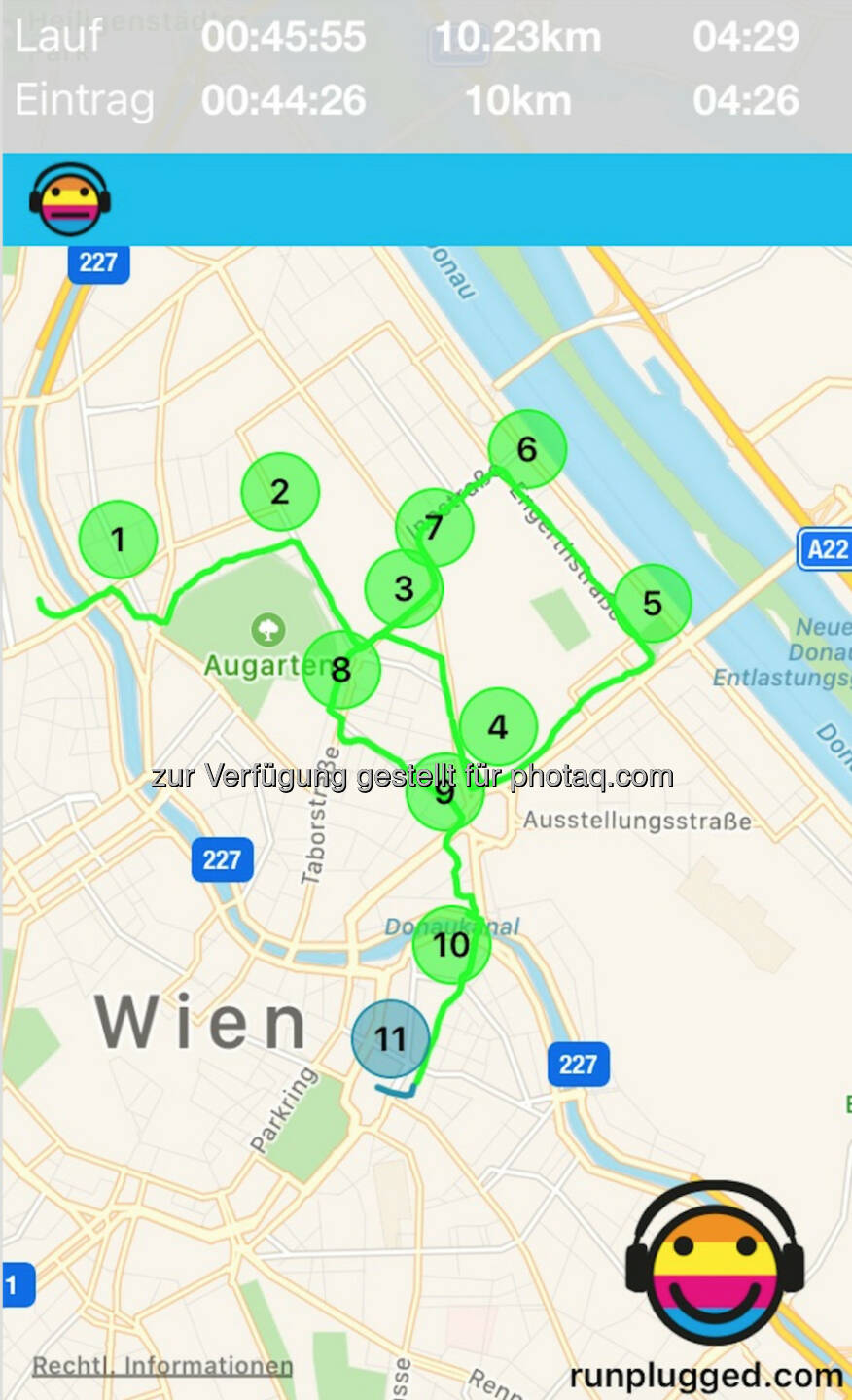Open the Rechtl. Informationen link
Screen dimensions: 852x1400
click(x=162, y=1366)
